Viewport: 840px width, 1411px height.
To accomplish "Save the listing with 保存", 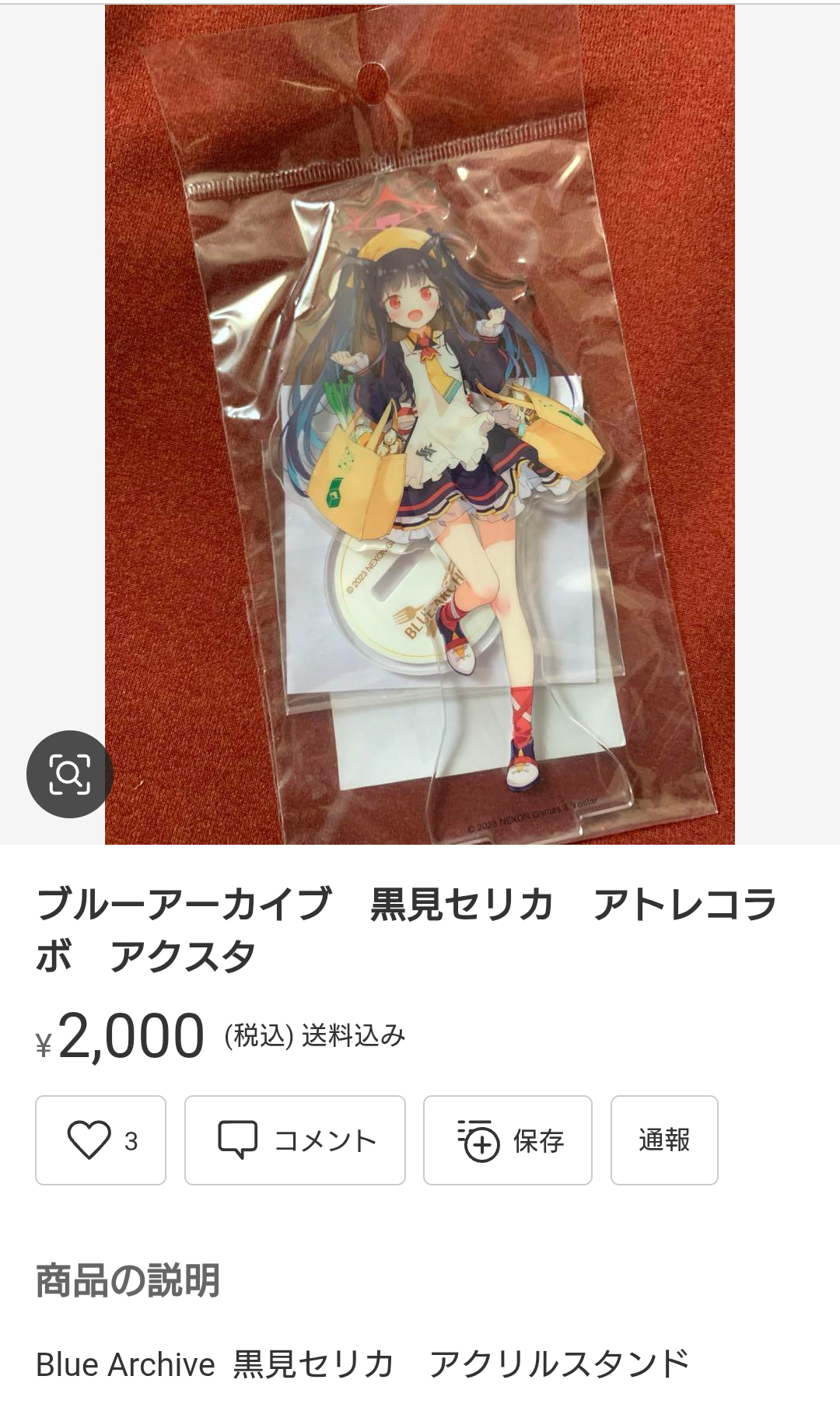I will 508,1140.
